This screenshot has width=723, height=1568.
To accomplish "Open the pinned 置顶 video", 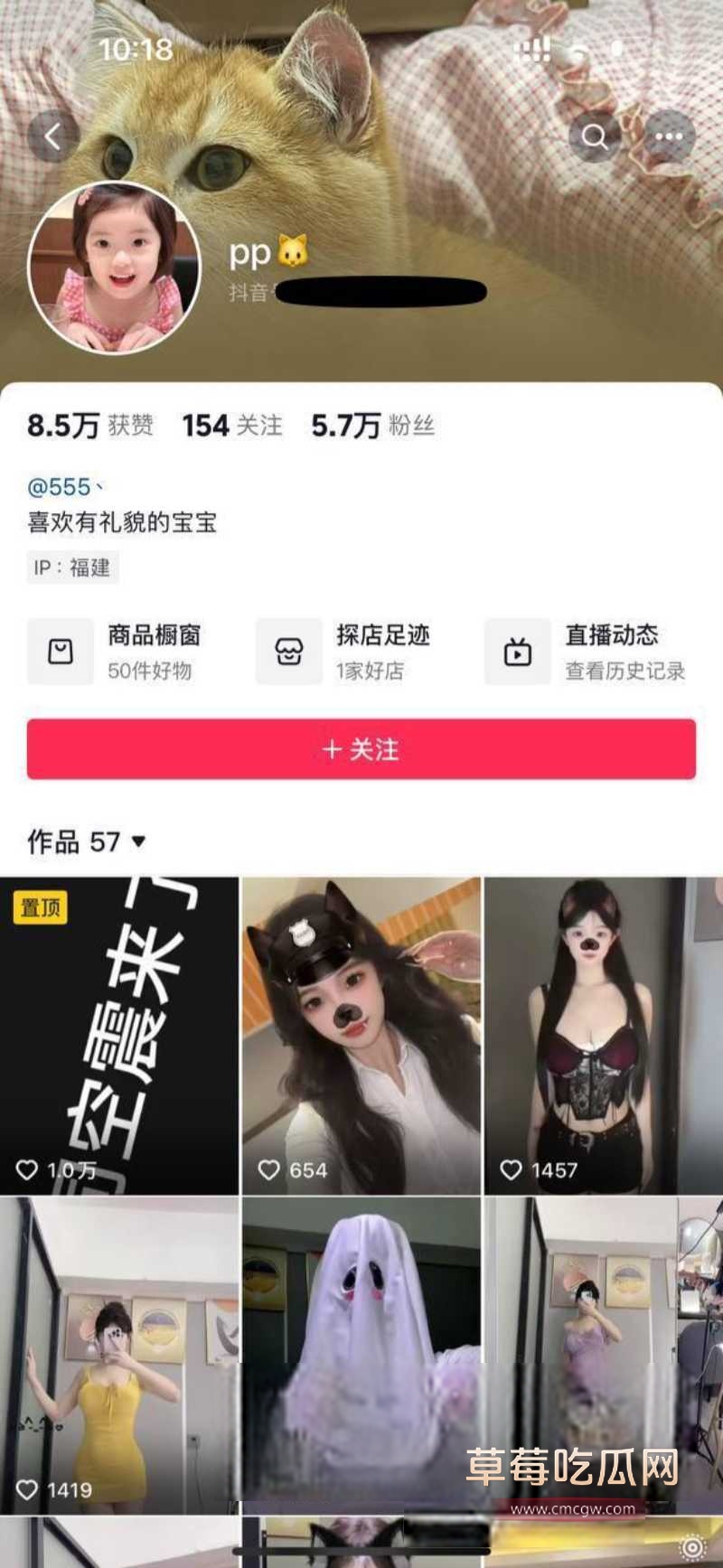I will pyautogui.click(x=119, y=1036).
